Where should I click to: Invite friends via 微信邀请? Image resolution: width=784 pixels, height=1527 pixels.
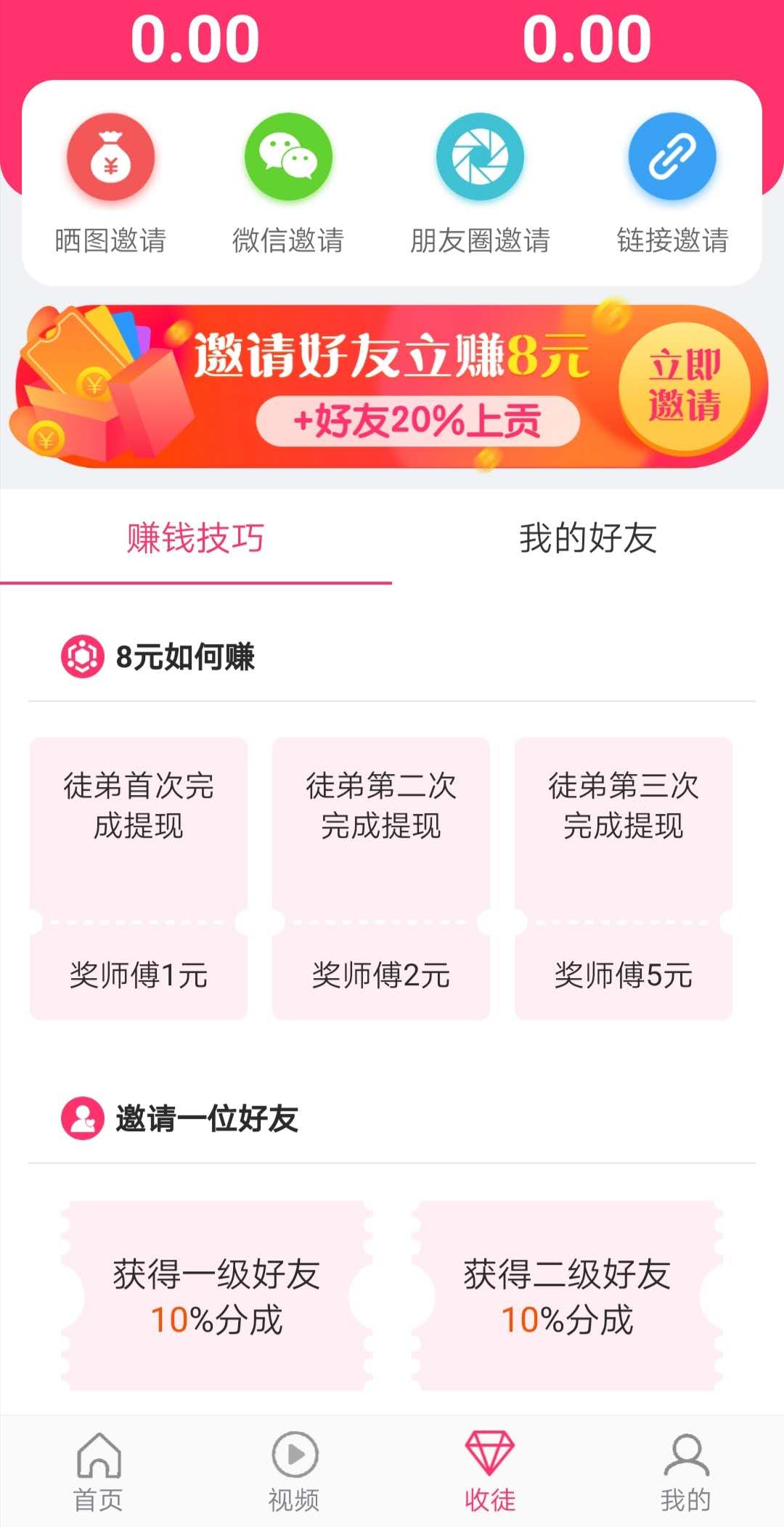[288, 184]
